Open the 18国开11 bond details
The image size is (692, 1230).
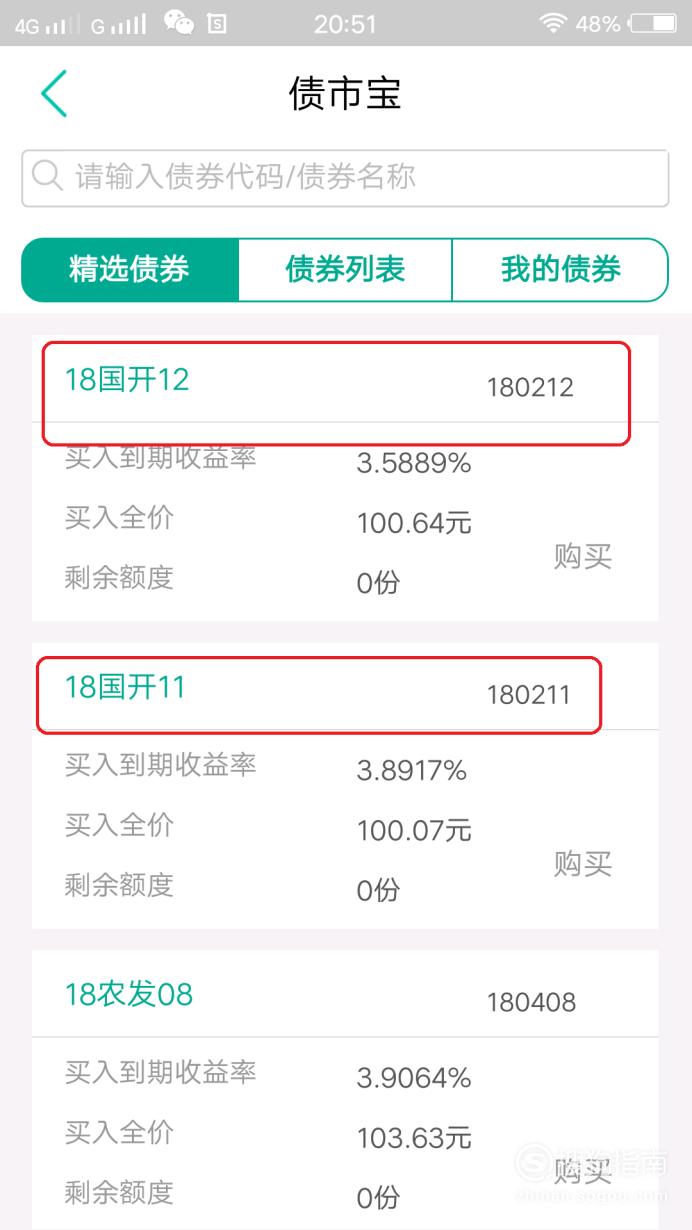[345, 688]
